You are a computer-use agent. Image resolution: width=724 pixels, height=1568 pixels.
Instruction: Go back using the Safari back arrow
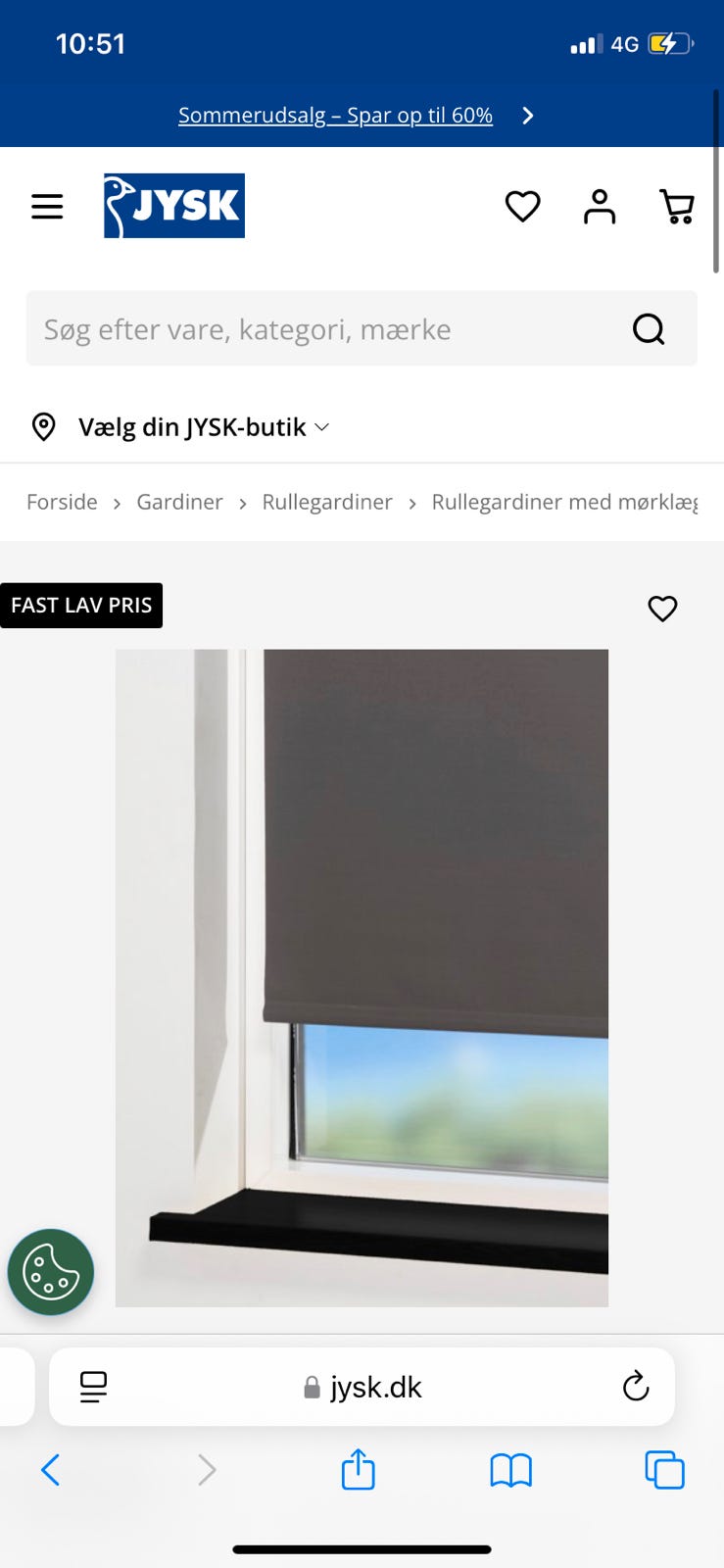click(51, 1469)
